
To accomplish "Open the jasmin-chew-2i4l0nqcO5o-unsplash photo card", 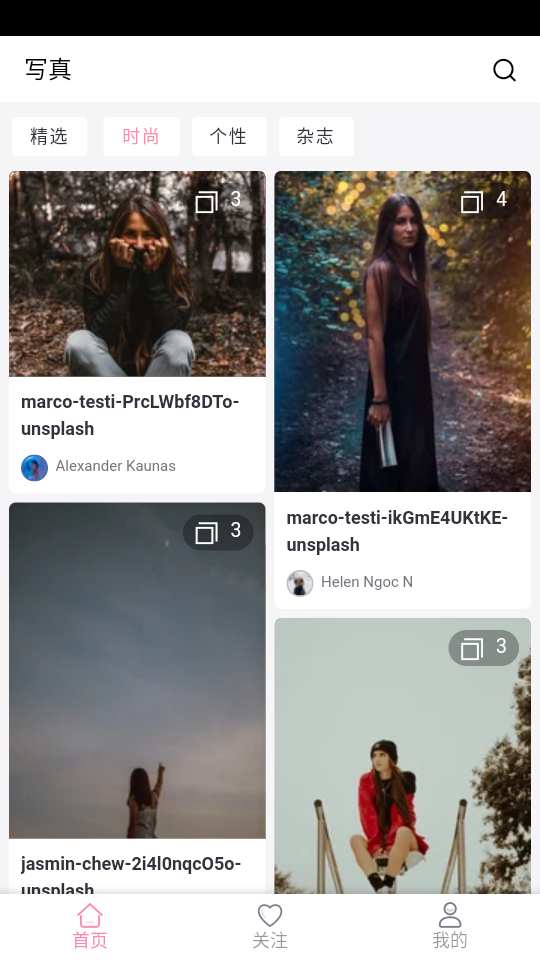I will point(137,698).
